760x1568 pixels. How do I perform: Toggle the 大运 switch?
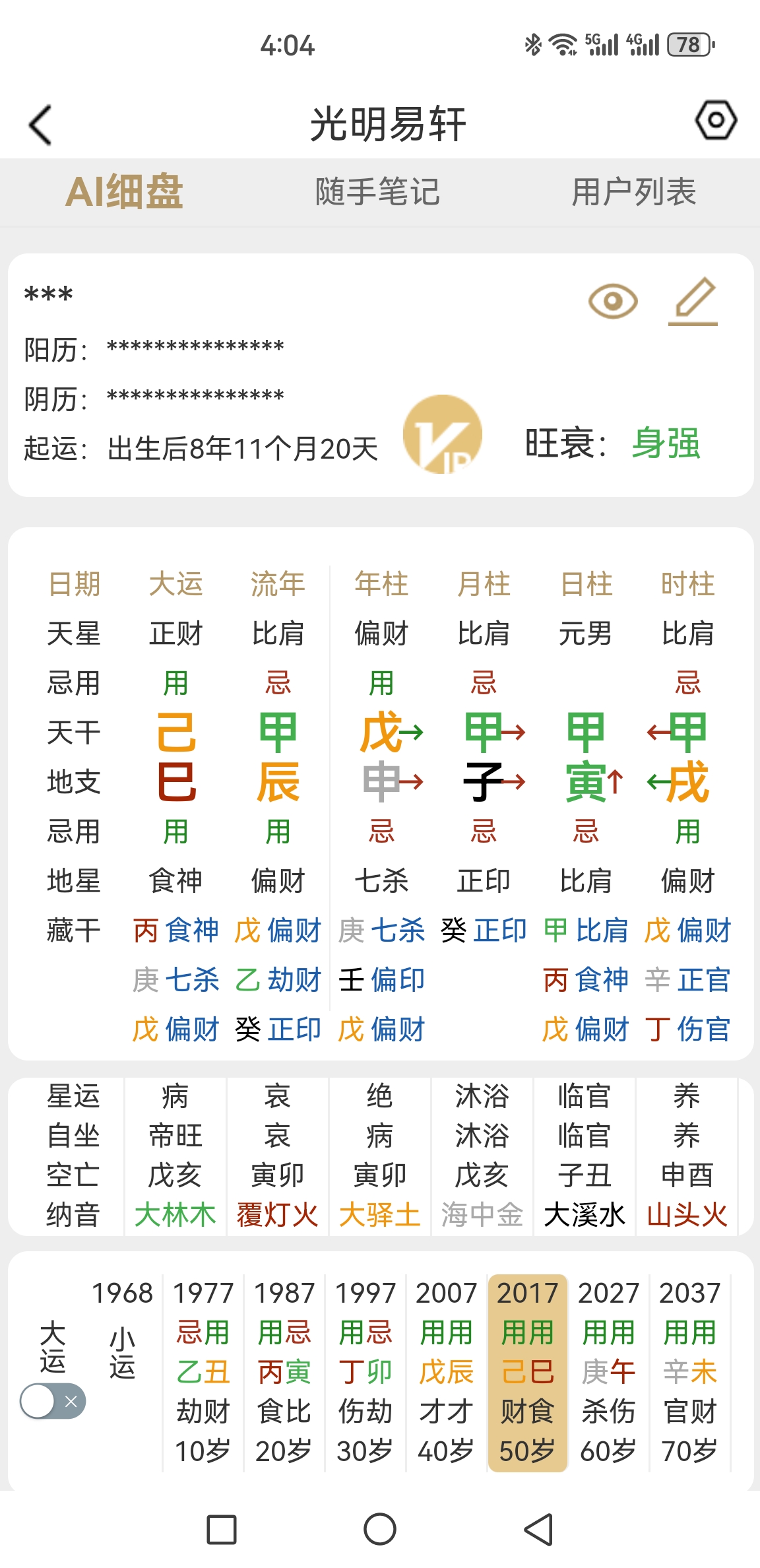pyautogui.click(x=53, y=1401)
